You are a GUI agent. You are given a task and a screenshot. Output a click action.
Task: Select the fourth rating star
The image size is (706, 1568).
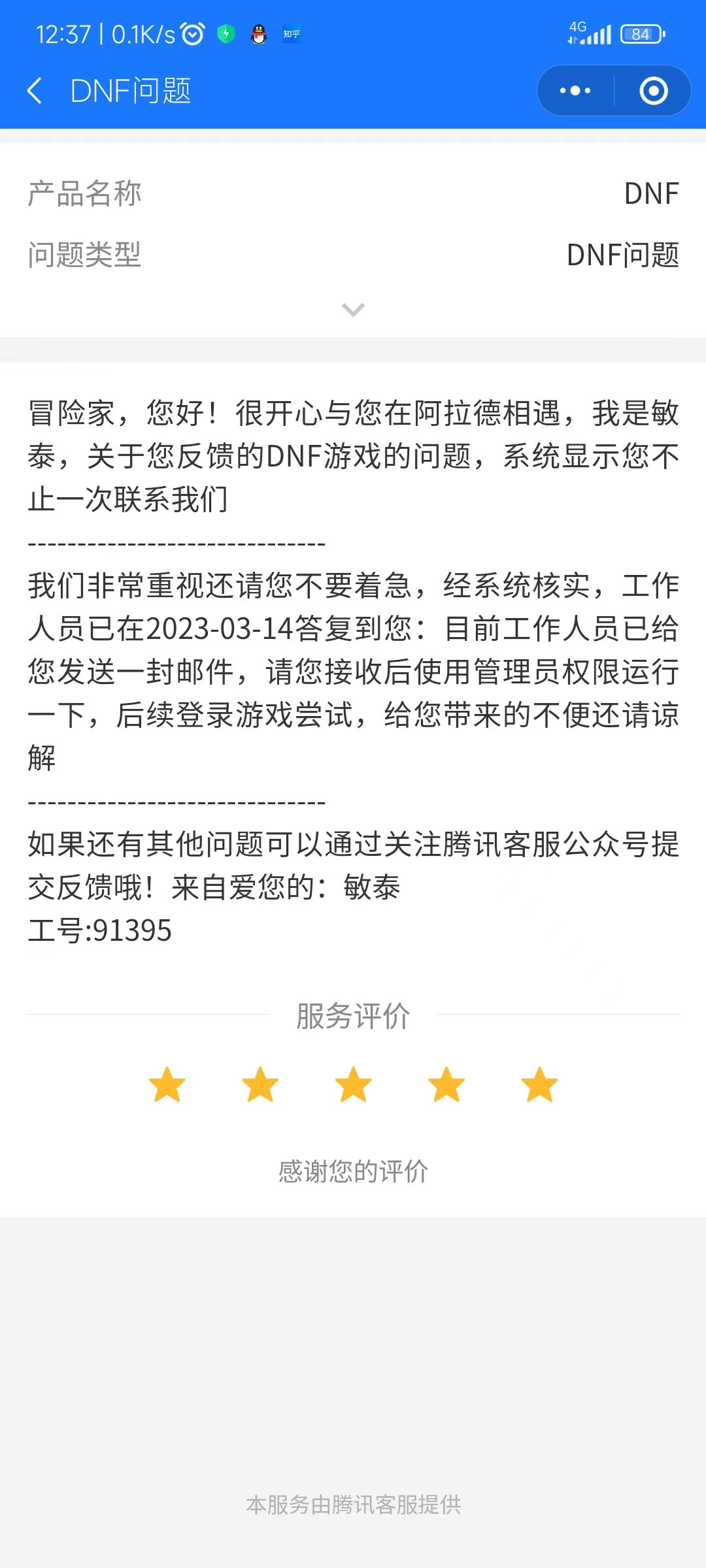point(446,1085)
